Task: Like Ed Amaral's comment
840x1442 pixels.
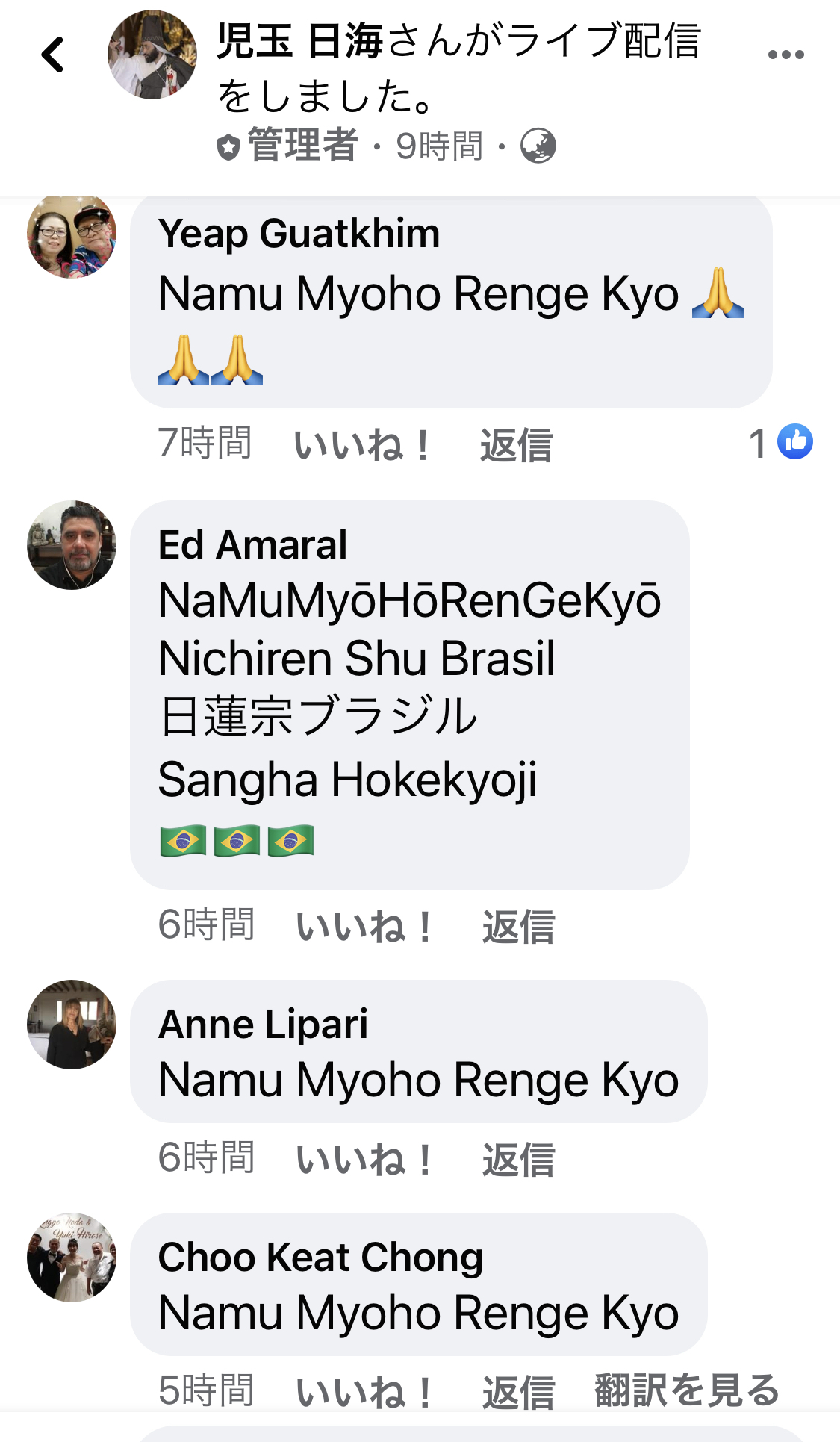Action: tap(364, 927)
